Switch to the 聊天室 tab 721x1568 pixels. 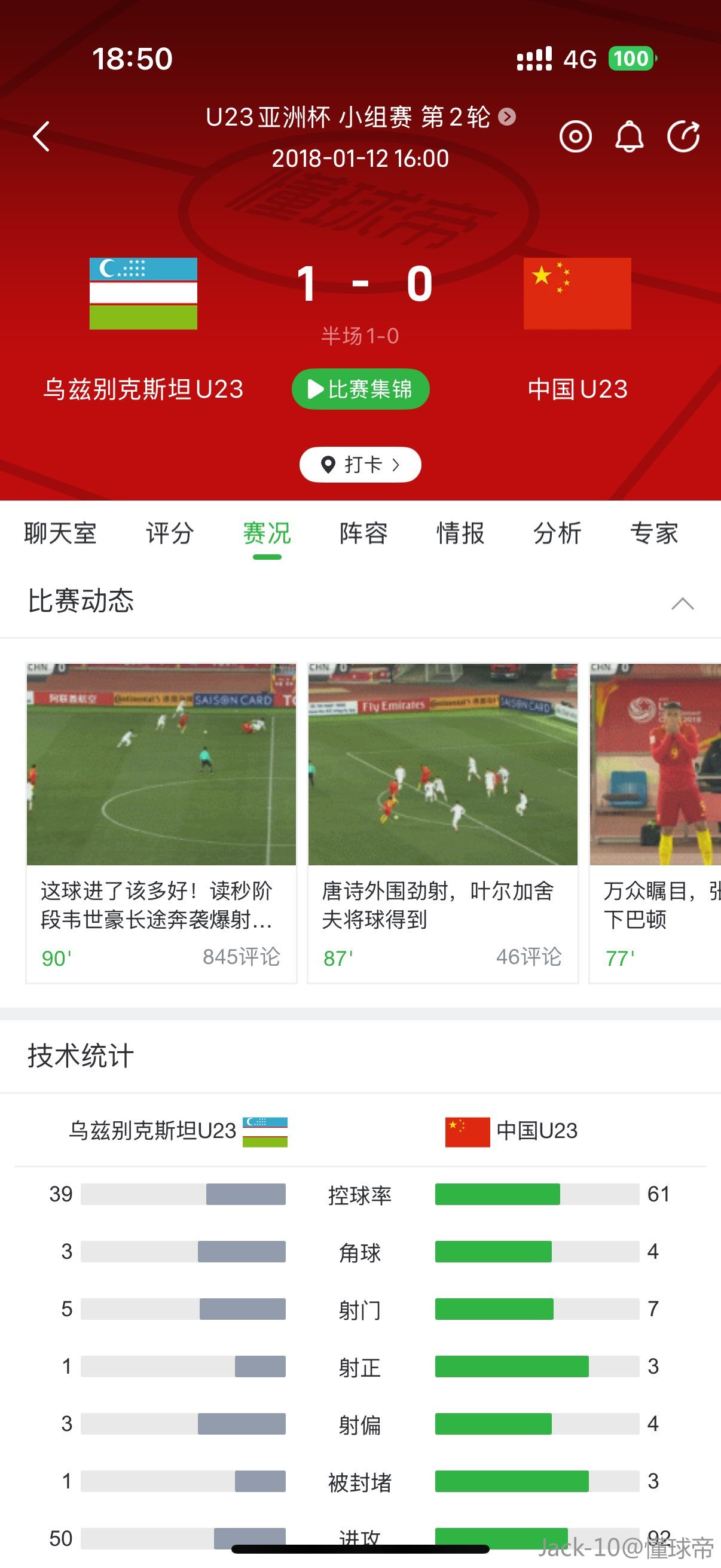[x=60, y=533]
